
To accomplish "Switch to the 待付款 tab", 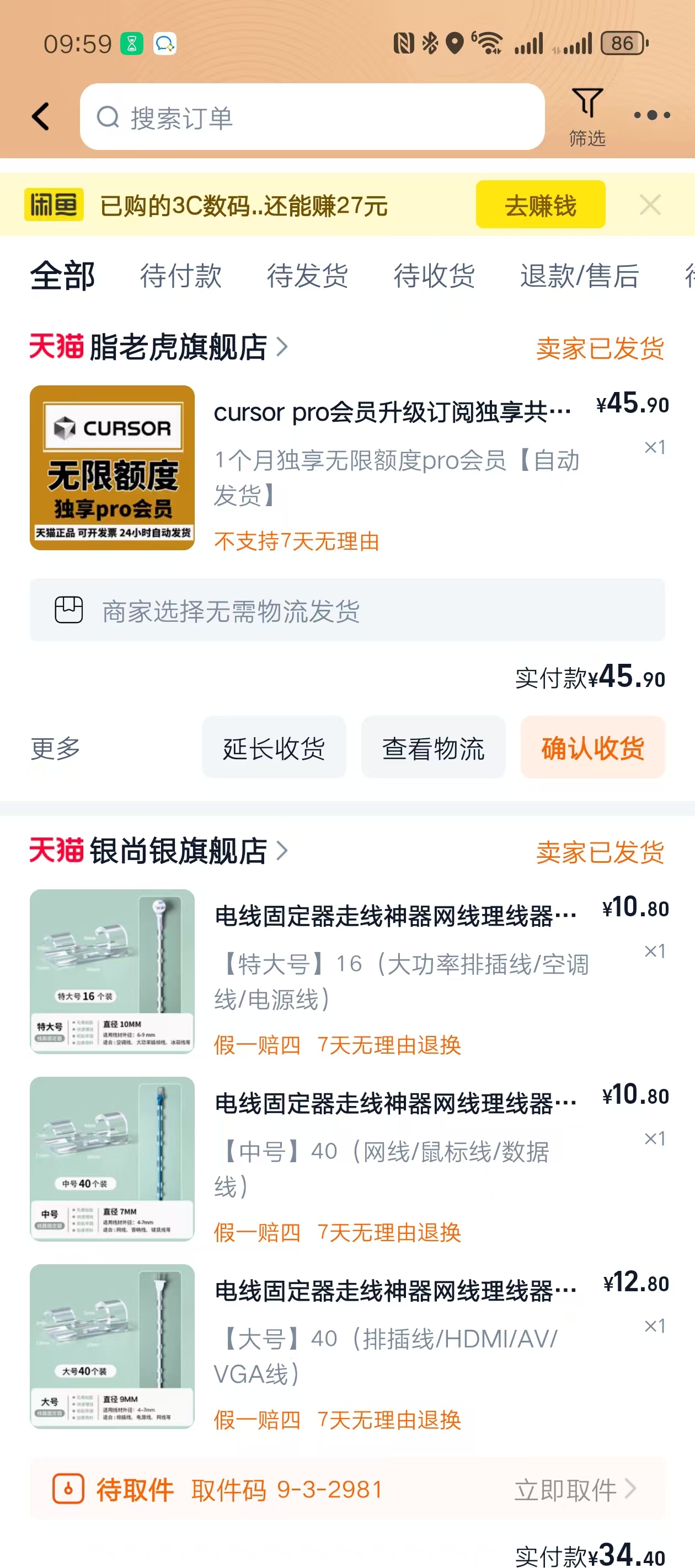I will [180, 276].
